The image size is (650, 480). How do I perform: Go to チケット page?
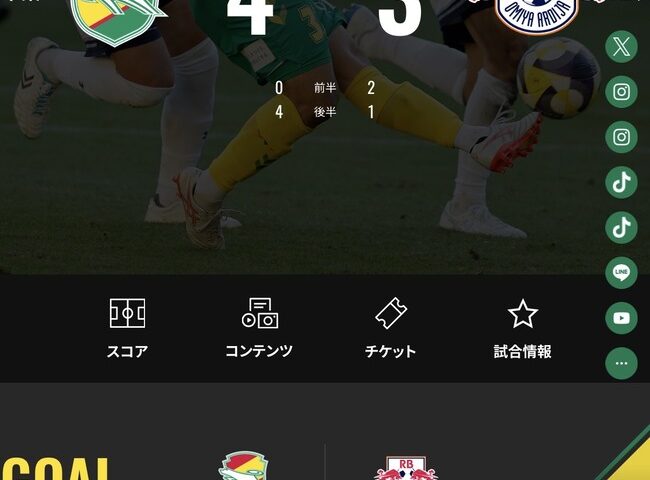pos(390,328)
